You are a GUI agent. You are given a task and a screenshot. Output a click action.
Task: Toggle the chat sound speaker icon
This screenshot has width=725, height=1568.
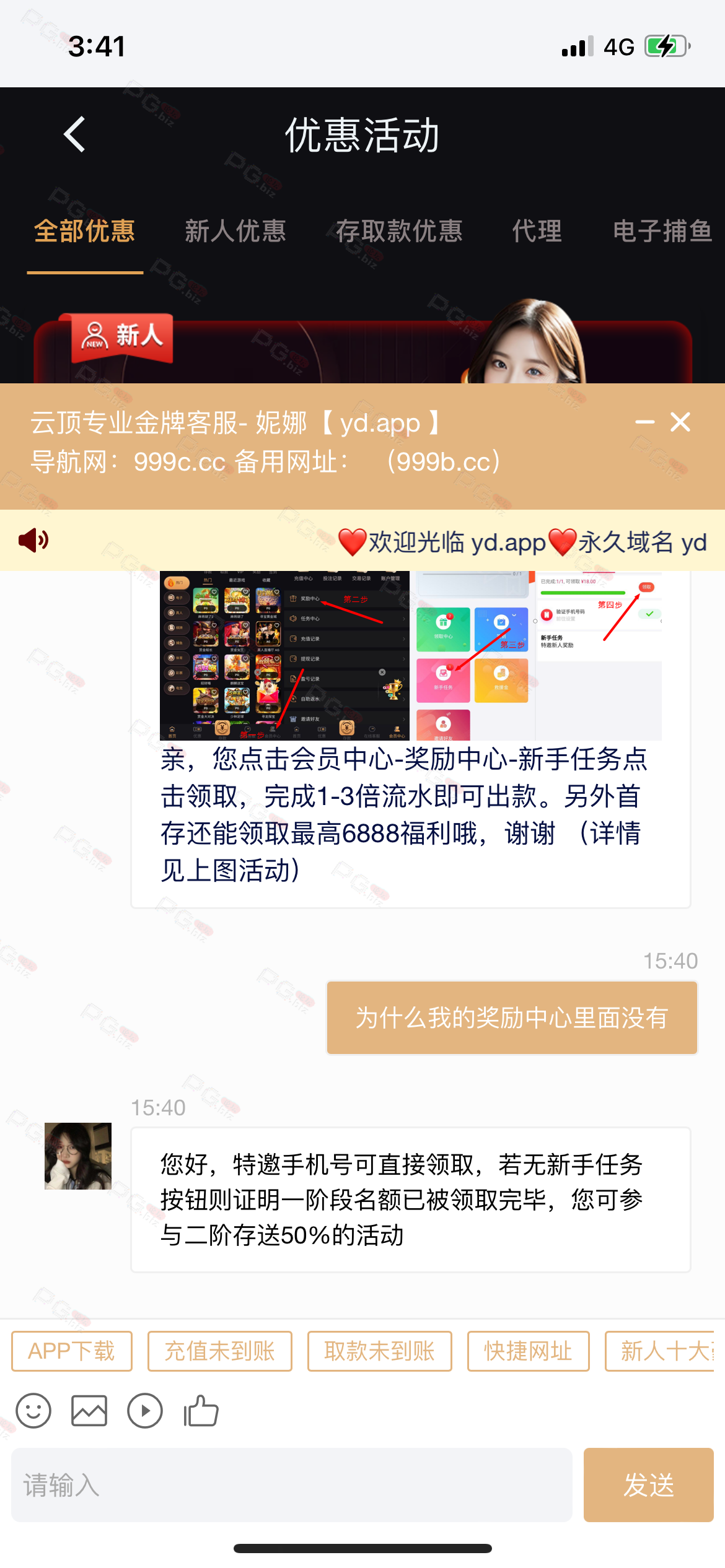tap(33, 540)
